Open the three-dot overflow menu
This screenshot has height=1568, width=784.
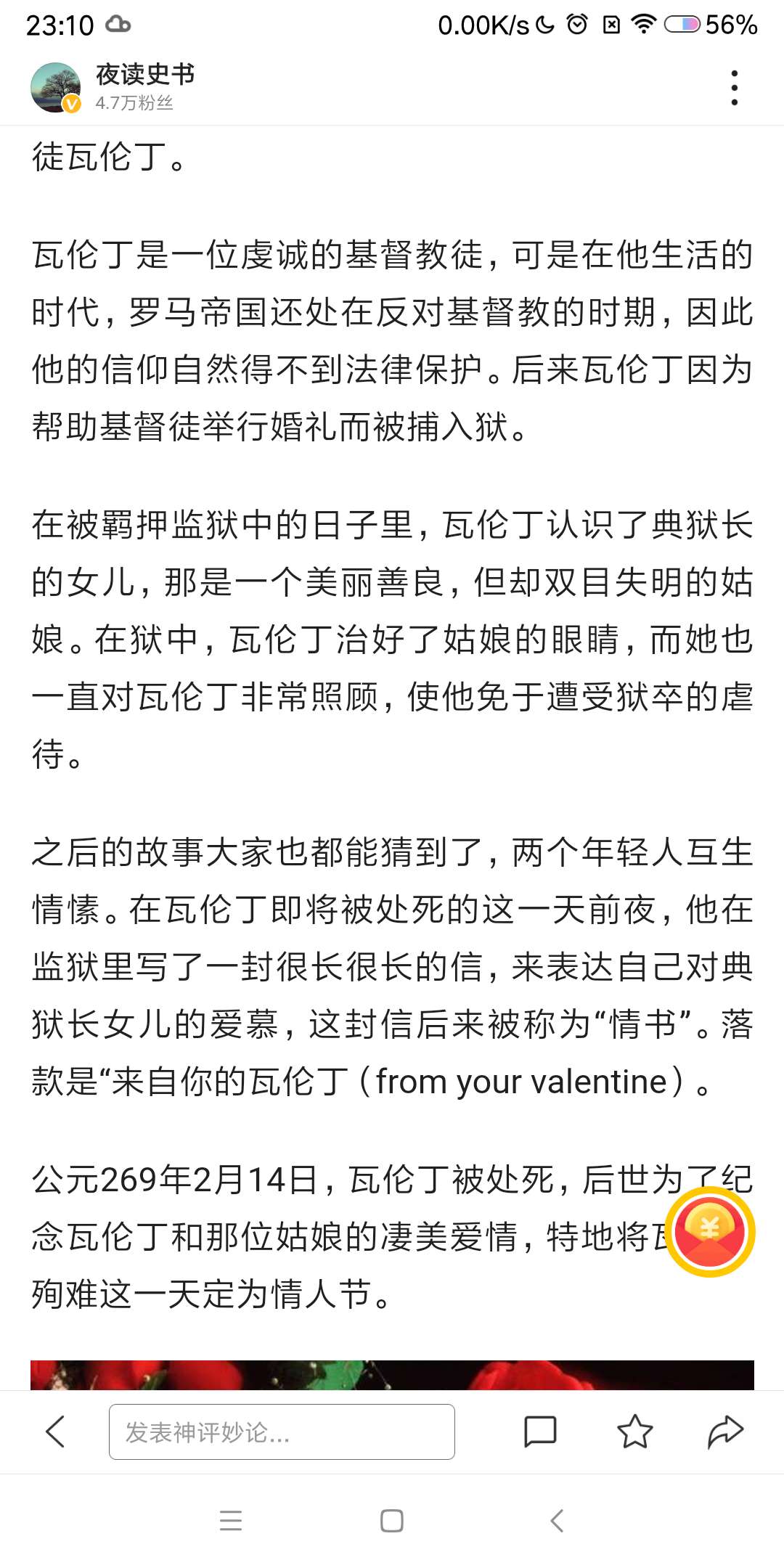click(x=735, y=88)
